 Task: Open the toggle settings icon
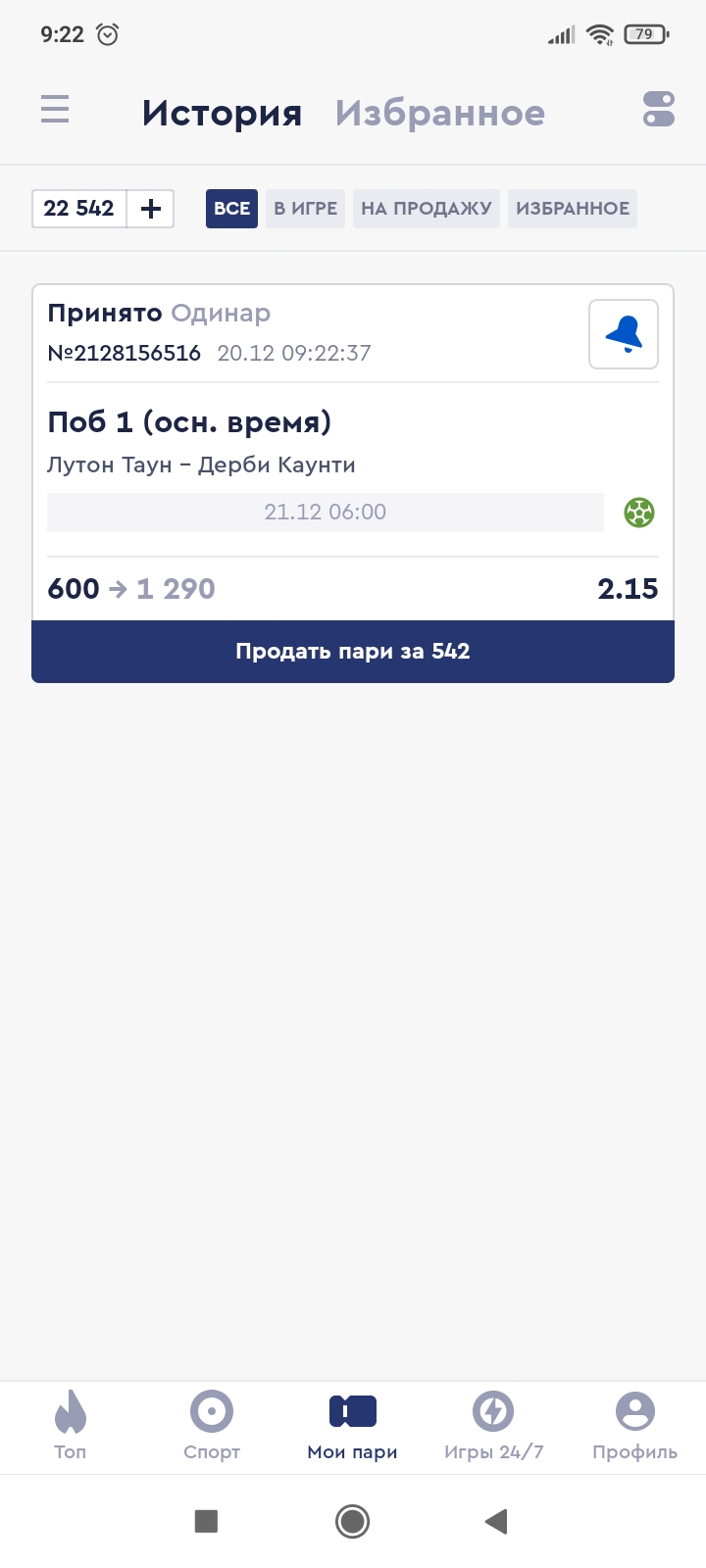659,109
